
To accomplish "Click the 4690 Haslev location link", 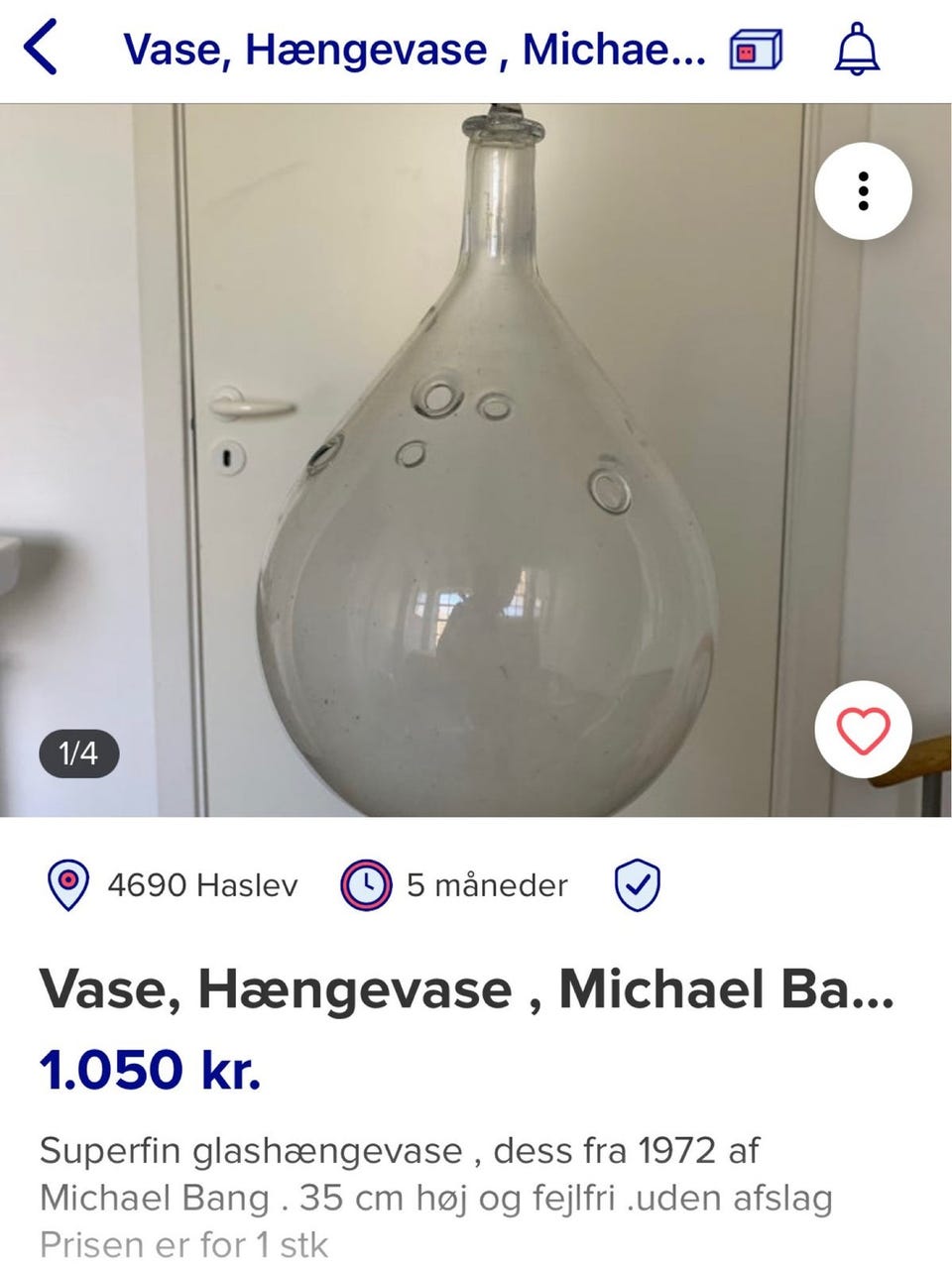I will point(200,885).
